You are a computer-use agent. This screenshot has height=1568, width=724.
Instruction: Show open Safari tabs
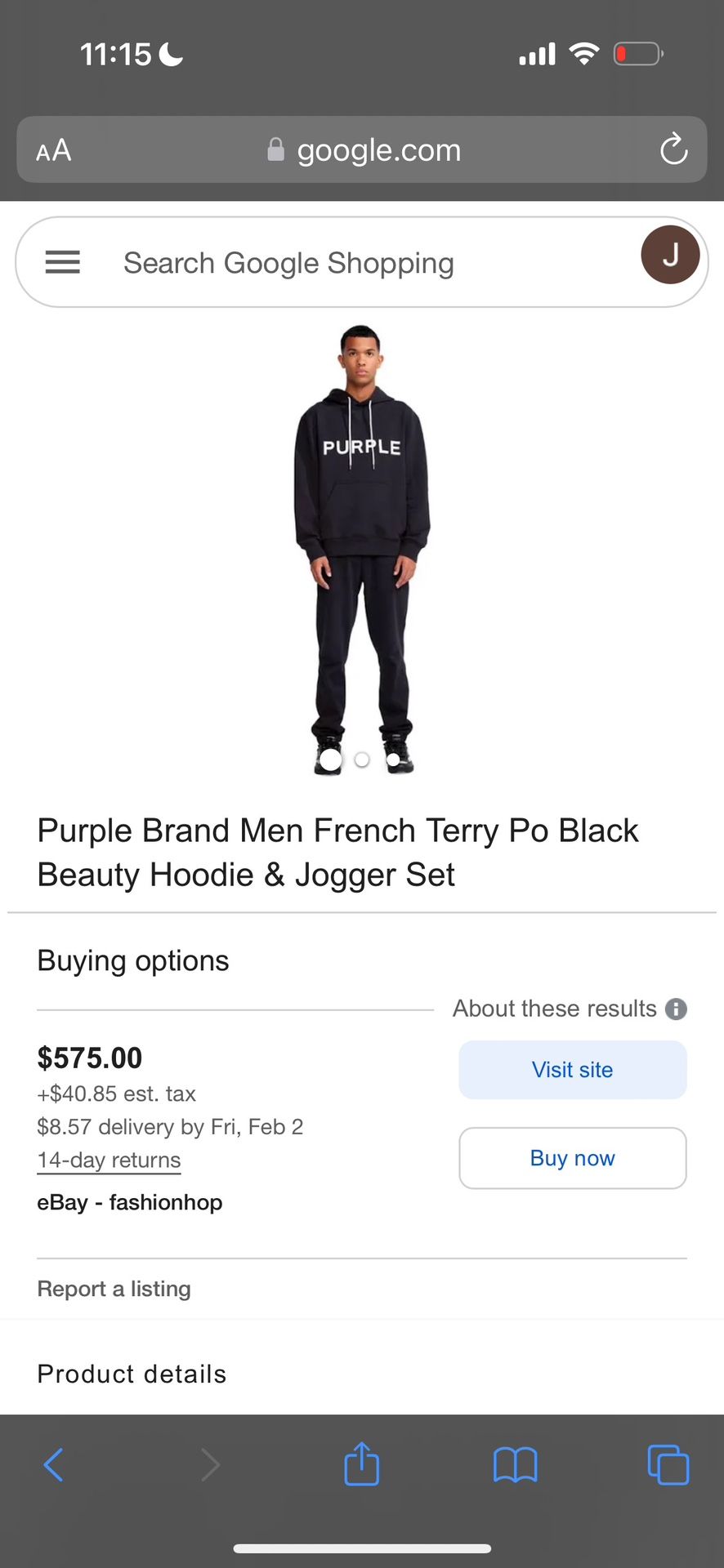pyautogui.click(x=668, y=1464)
